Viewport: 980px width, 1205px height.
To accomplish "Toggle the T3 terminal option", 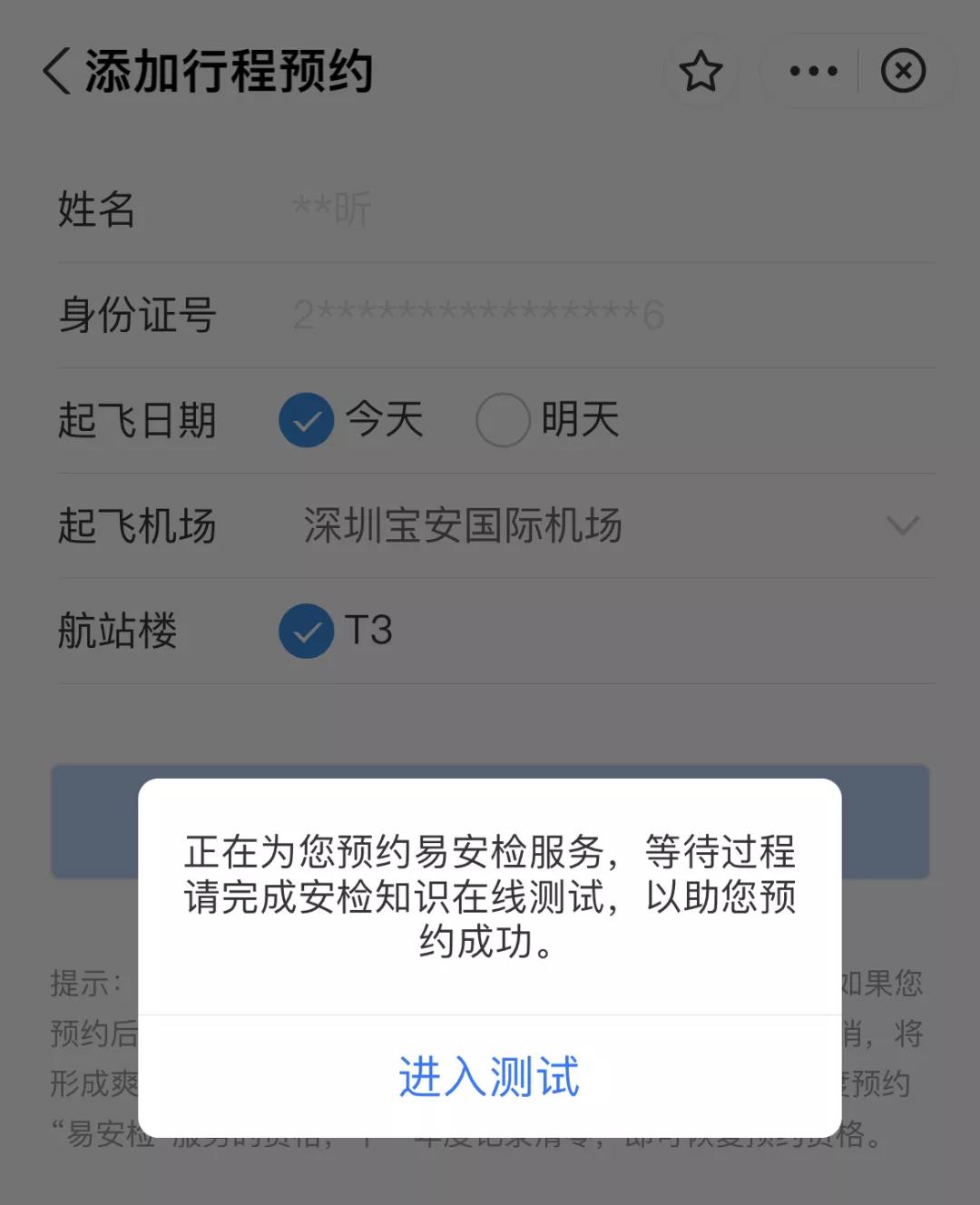I will 307,631.
